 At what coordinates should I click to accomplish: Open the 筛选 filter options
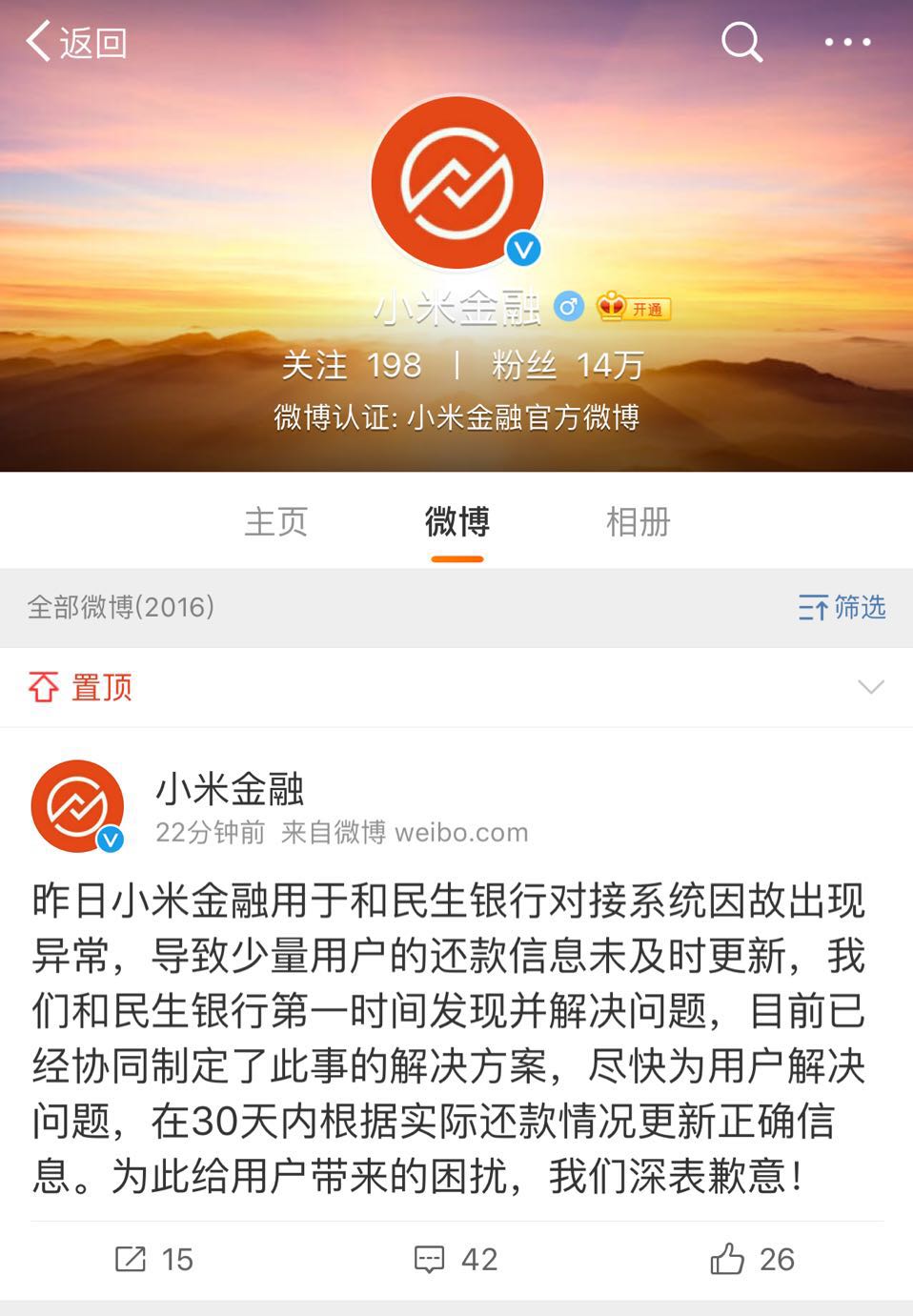pos(842,607)
